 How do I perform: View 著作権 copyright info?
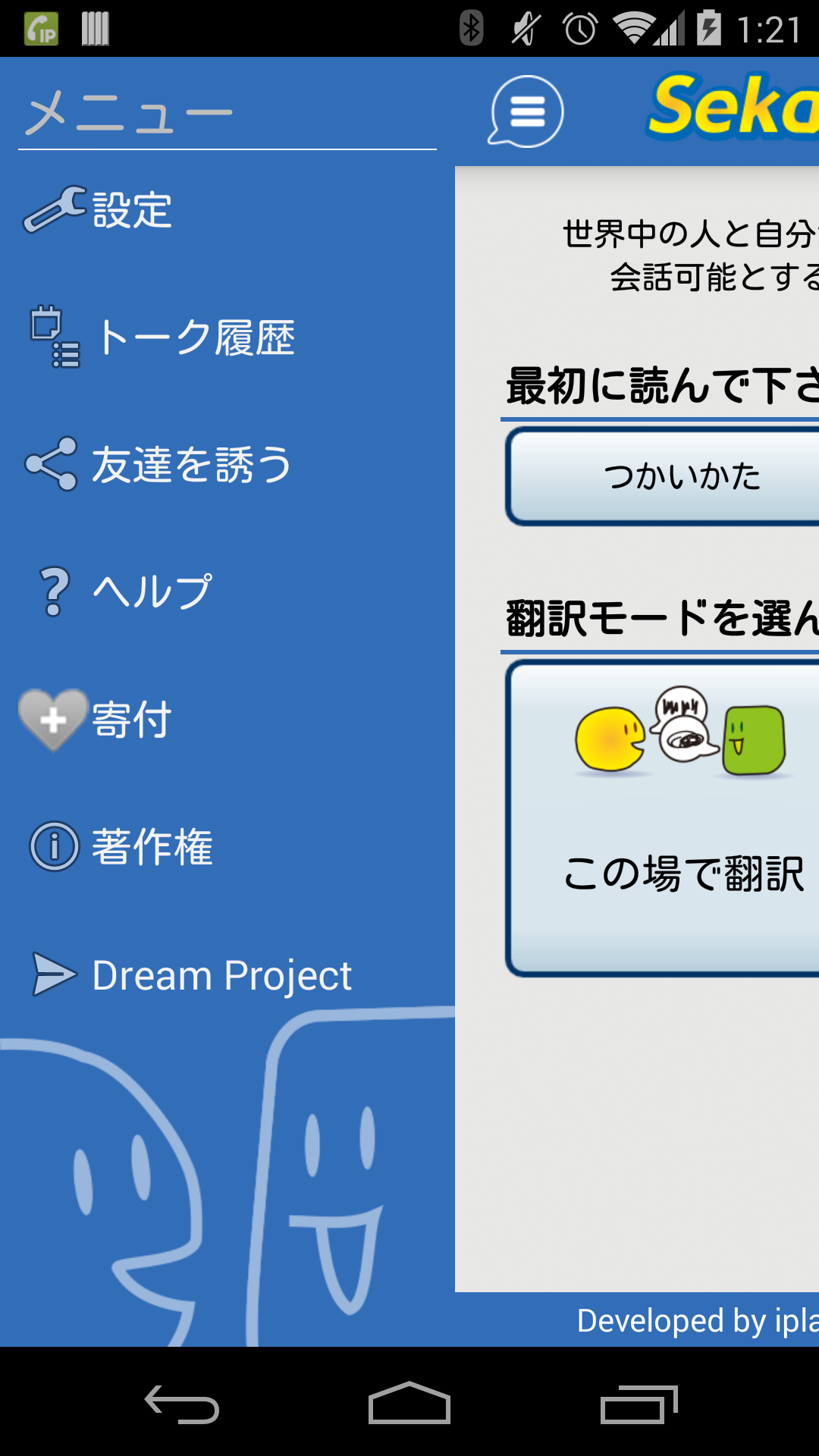(x=227, y=846)
